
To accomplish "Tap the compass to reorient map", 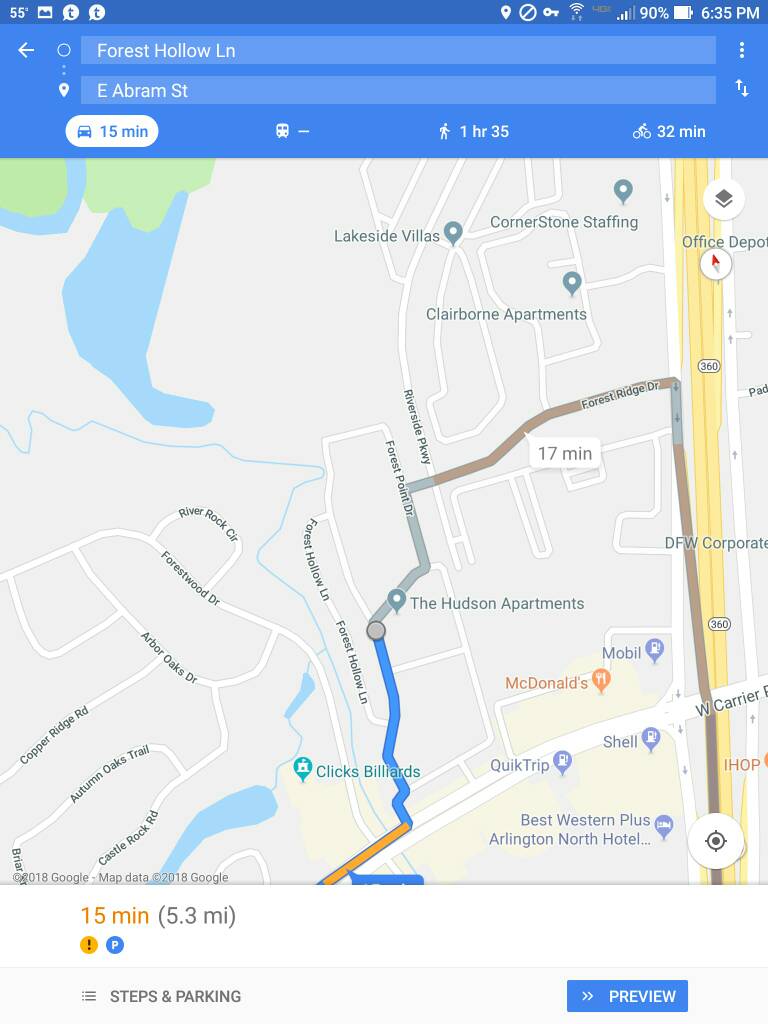I will click(x=714, y=263).
